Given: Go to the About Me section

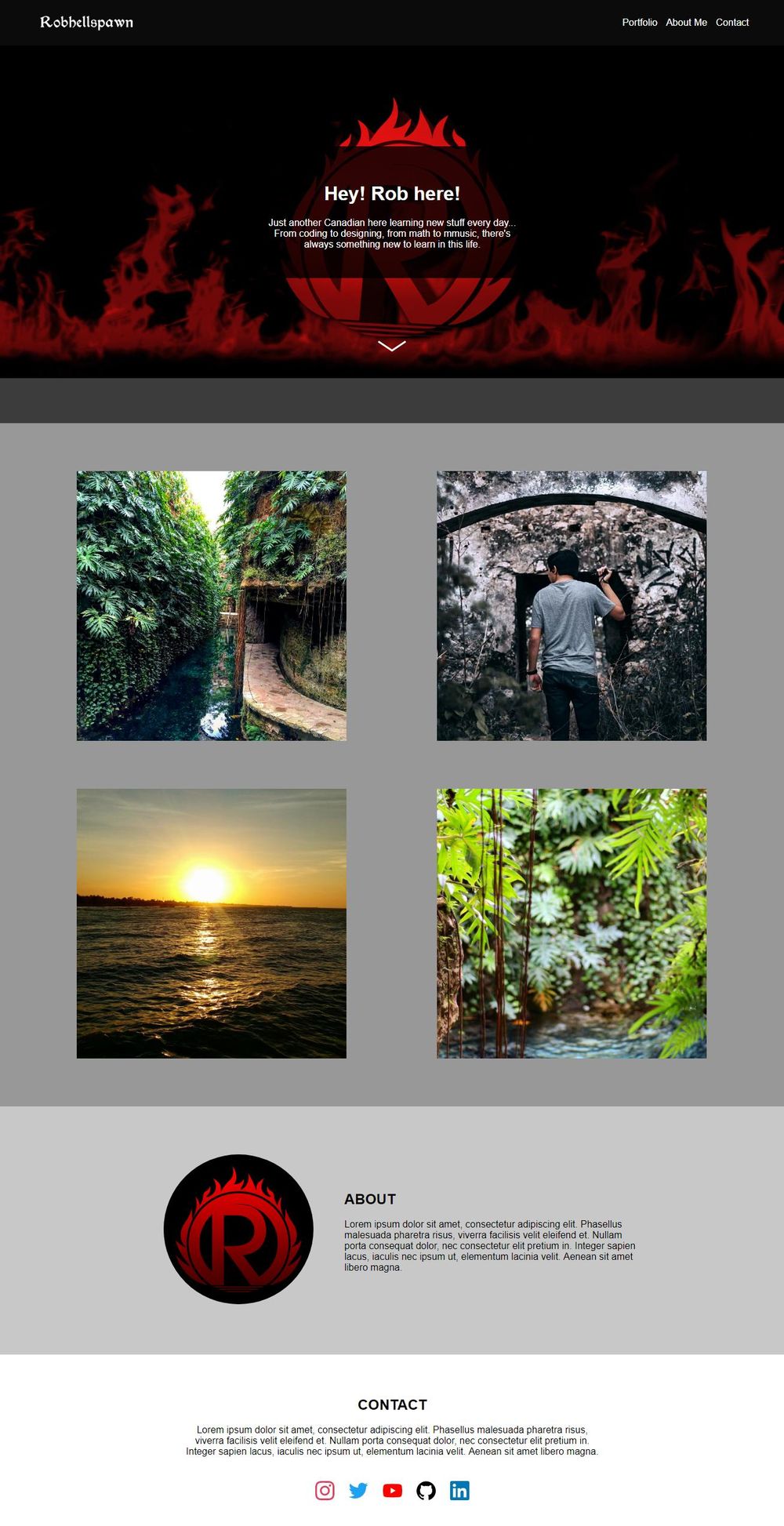Looking at the screenshot, I should click(x=686, y=23).
